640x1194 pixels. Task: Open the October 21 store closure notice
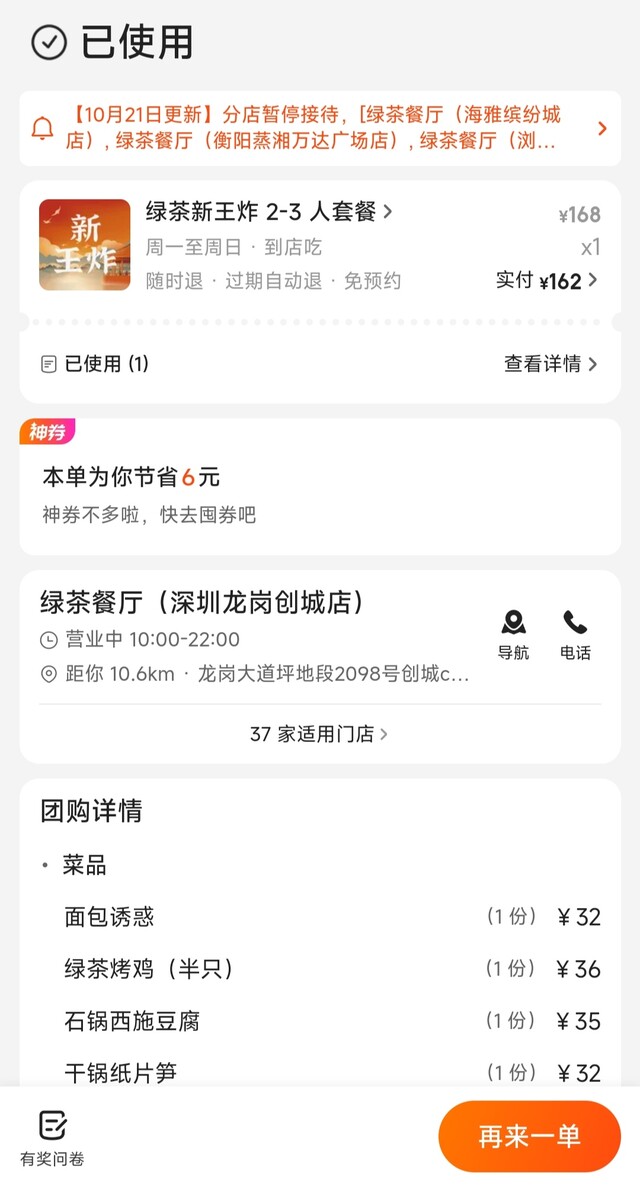tap(318, 128)
